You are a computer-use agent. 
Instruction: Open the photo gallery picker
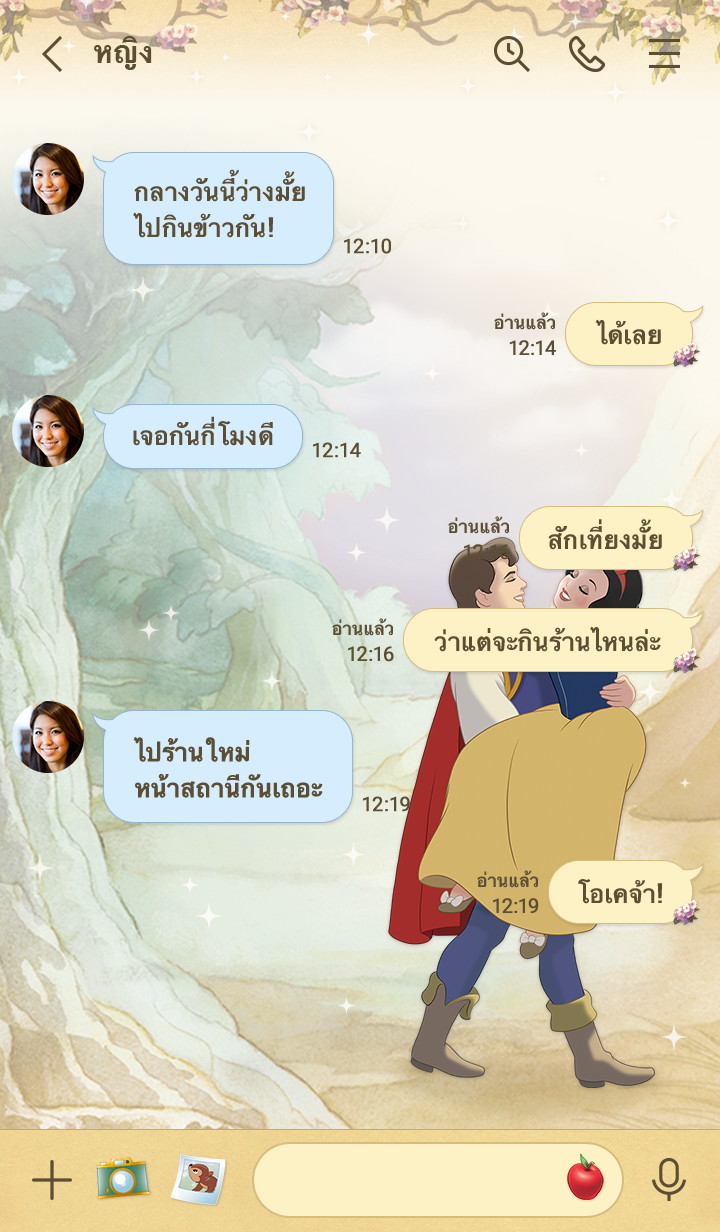[198, 1179]
